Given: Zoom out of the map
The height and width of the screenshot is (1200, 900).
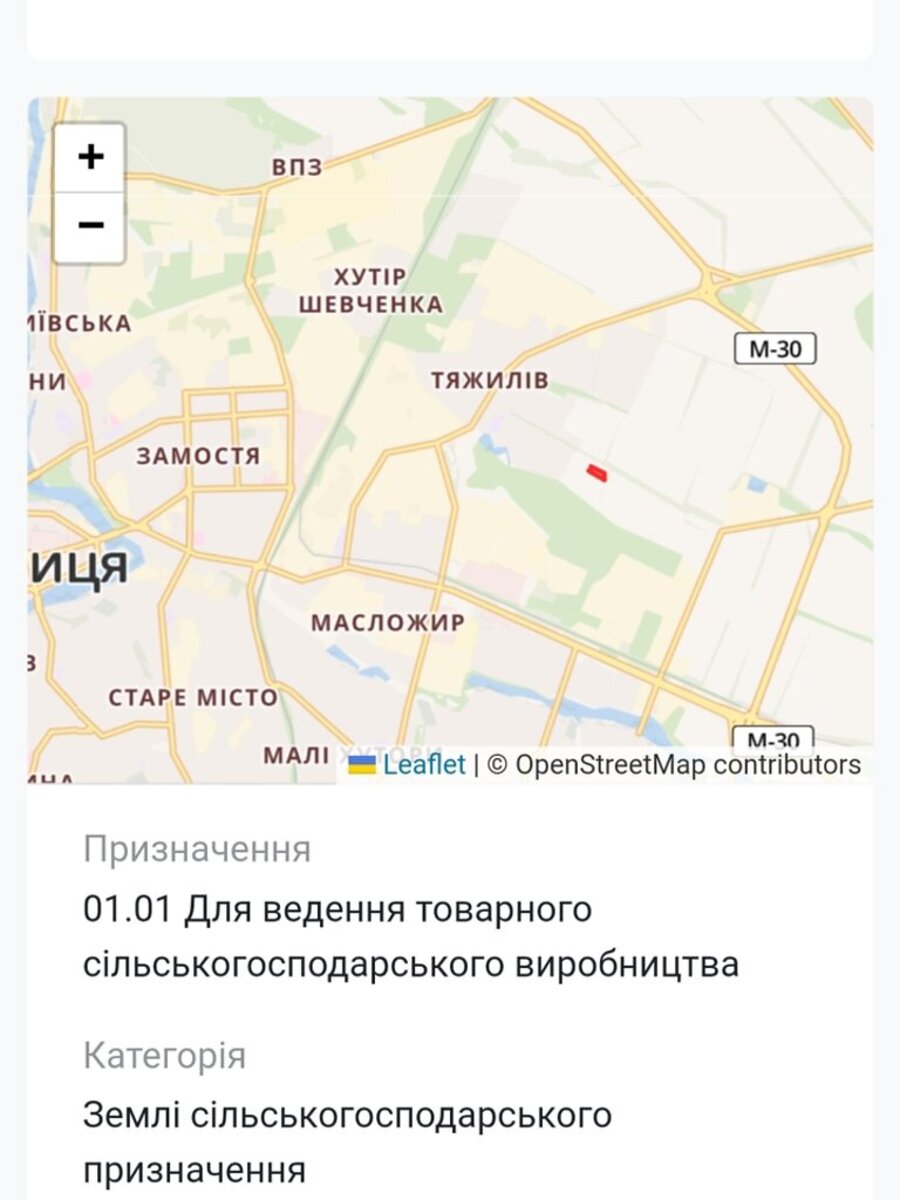Looking at the screenshot, I should coord(90,226).
